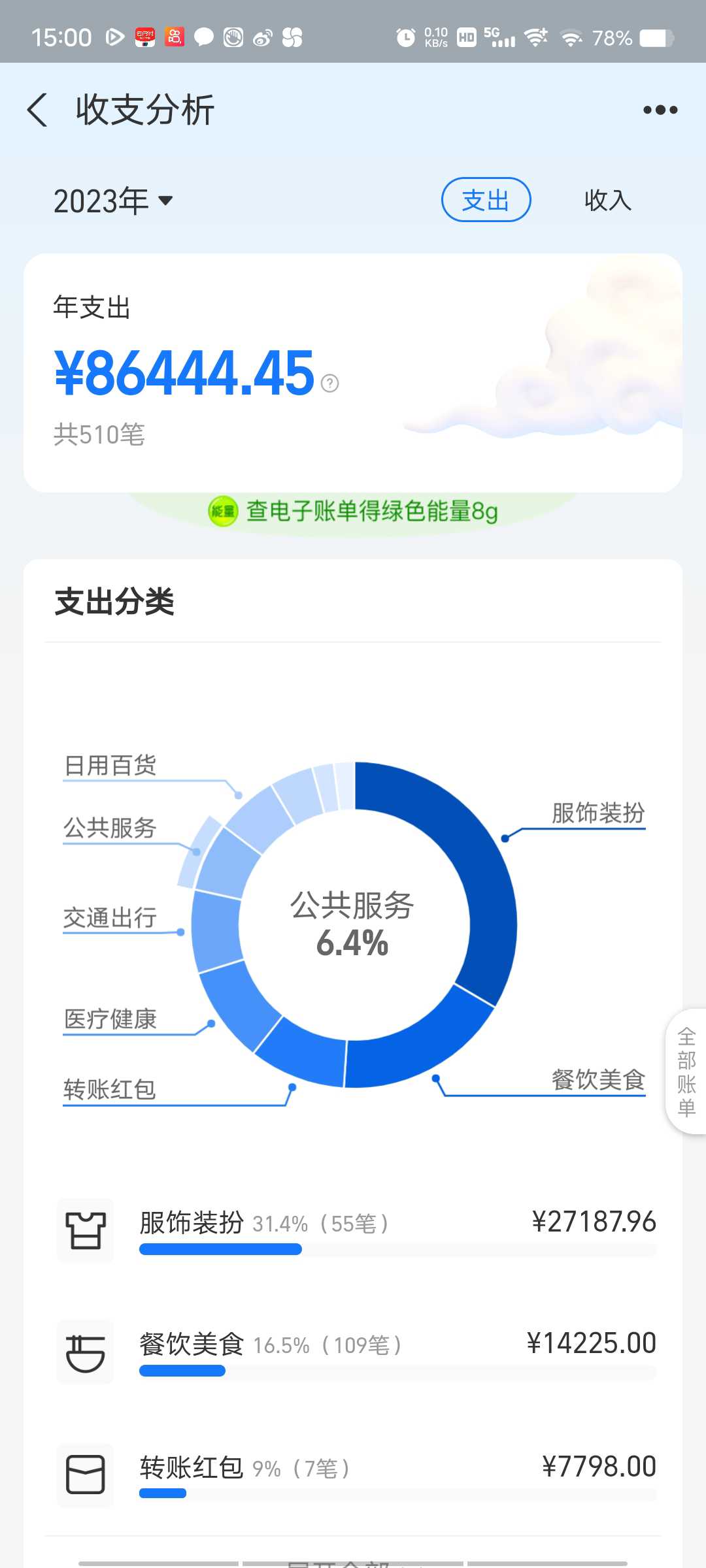Select the 支出 tab
Image resolution: width=706 pixels, height=1568 pixels.
tap(486, 200)
